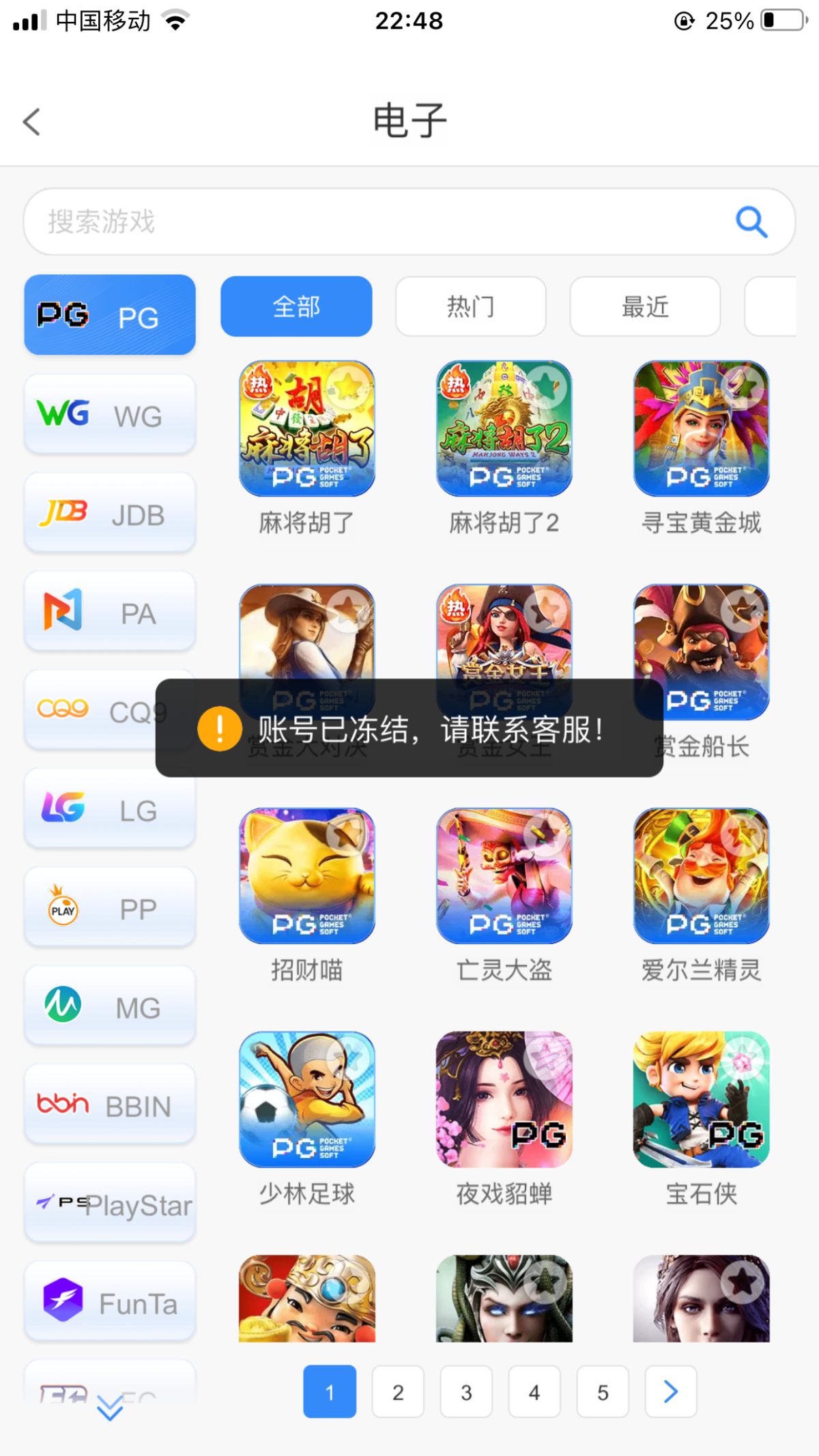Image resolution: width=819 pixels, height=1456 pixels.
Task: Select the WG provider icon
Action: pyautogui.click(x=109, y=414)
